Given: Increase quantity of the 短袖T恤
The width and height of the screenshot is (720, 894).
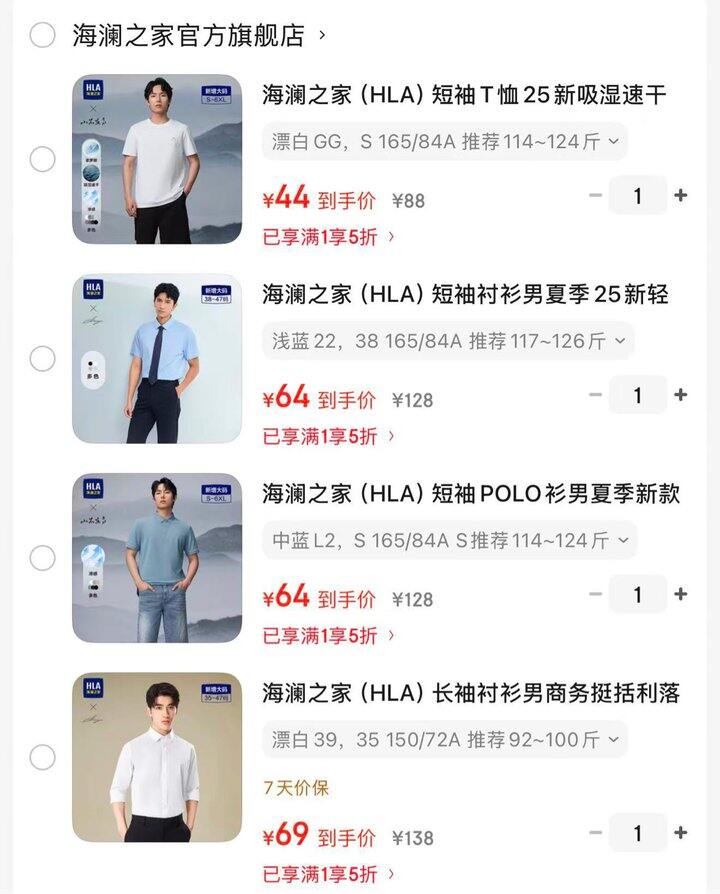Looking at the screenshot, I should 681,196.
